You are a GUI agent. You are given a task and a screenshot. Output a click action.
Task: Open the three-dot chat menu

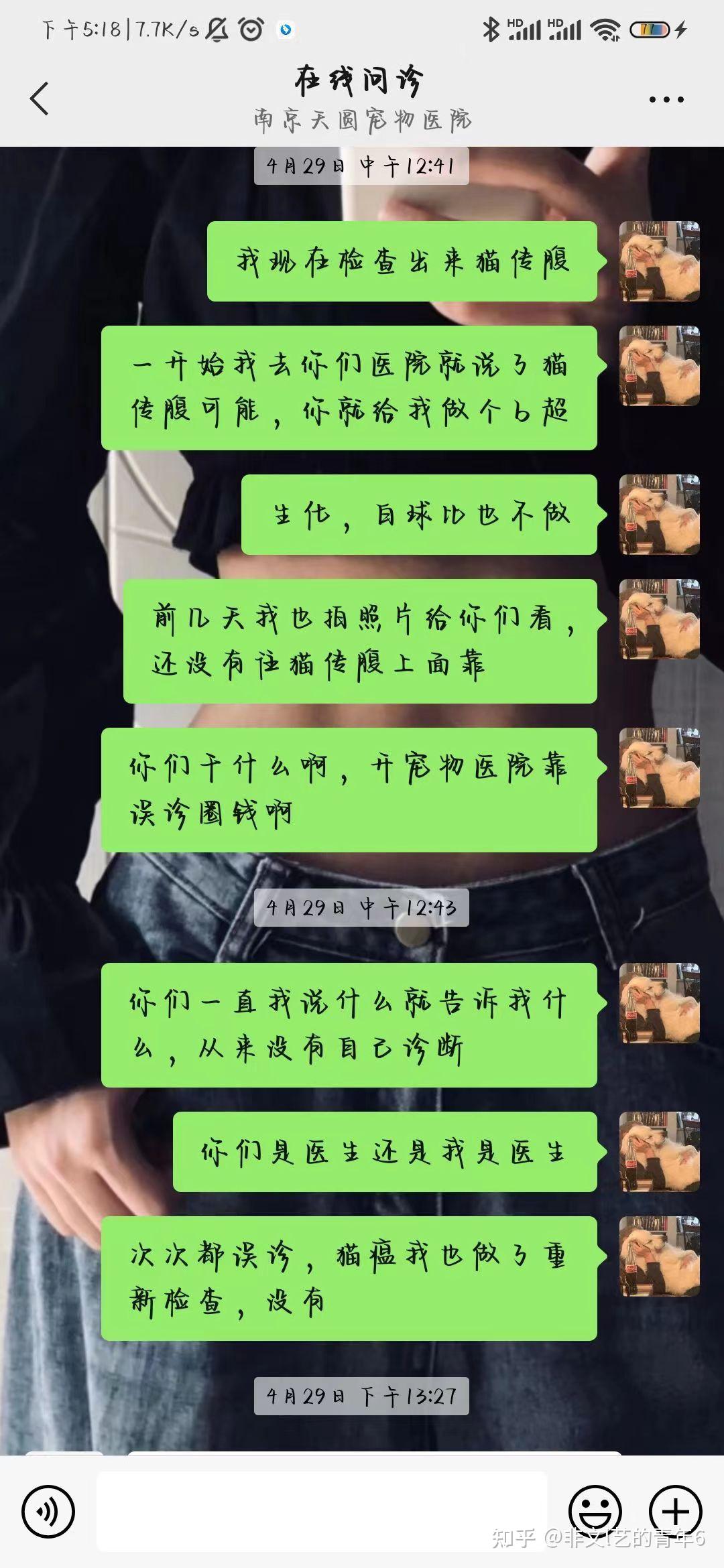pos(666,100)
